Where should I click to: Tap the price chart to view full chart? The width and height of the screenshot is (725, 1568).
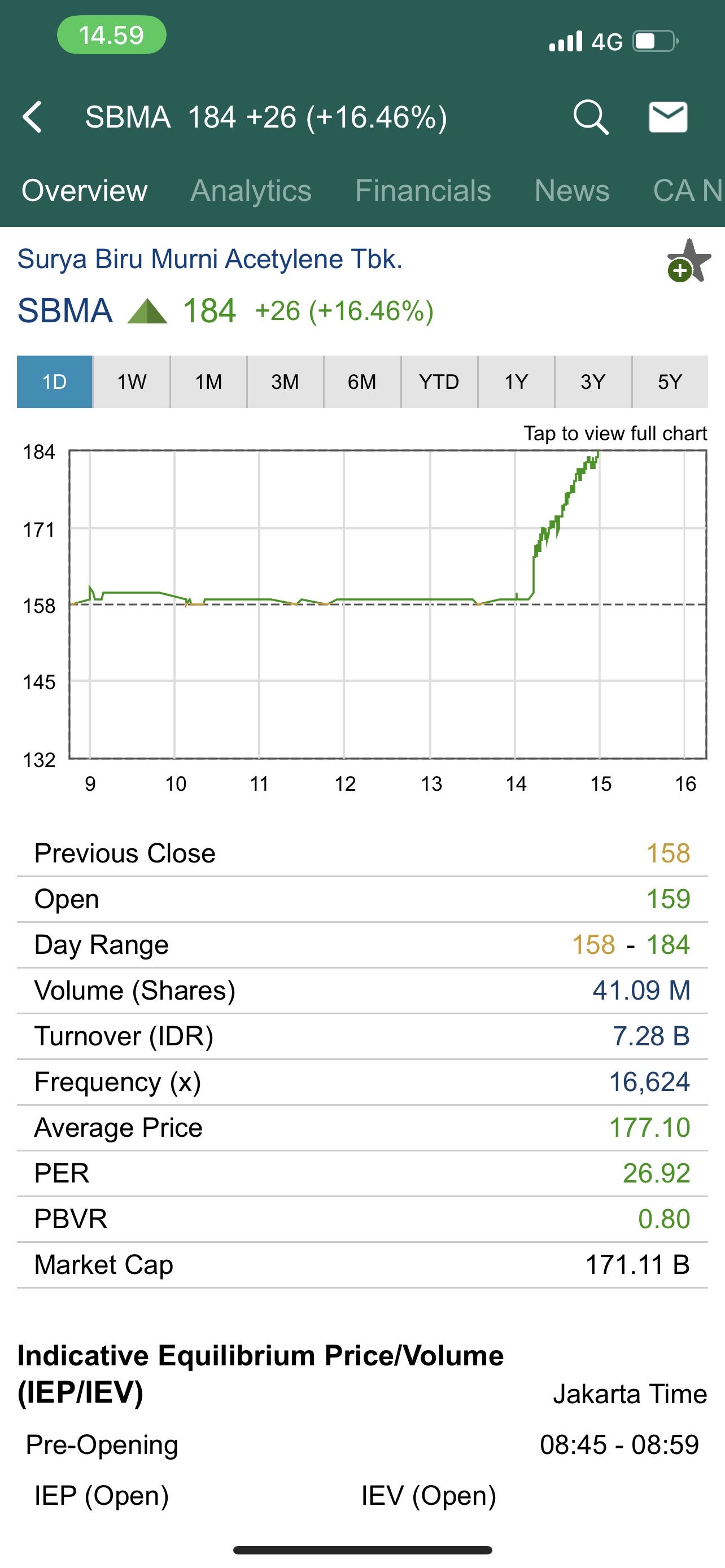[x=388, y=604]
